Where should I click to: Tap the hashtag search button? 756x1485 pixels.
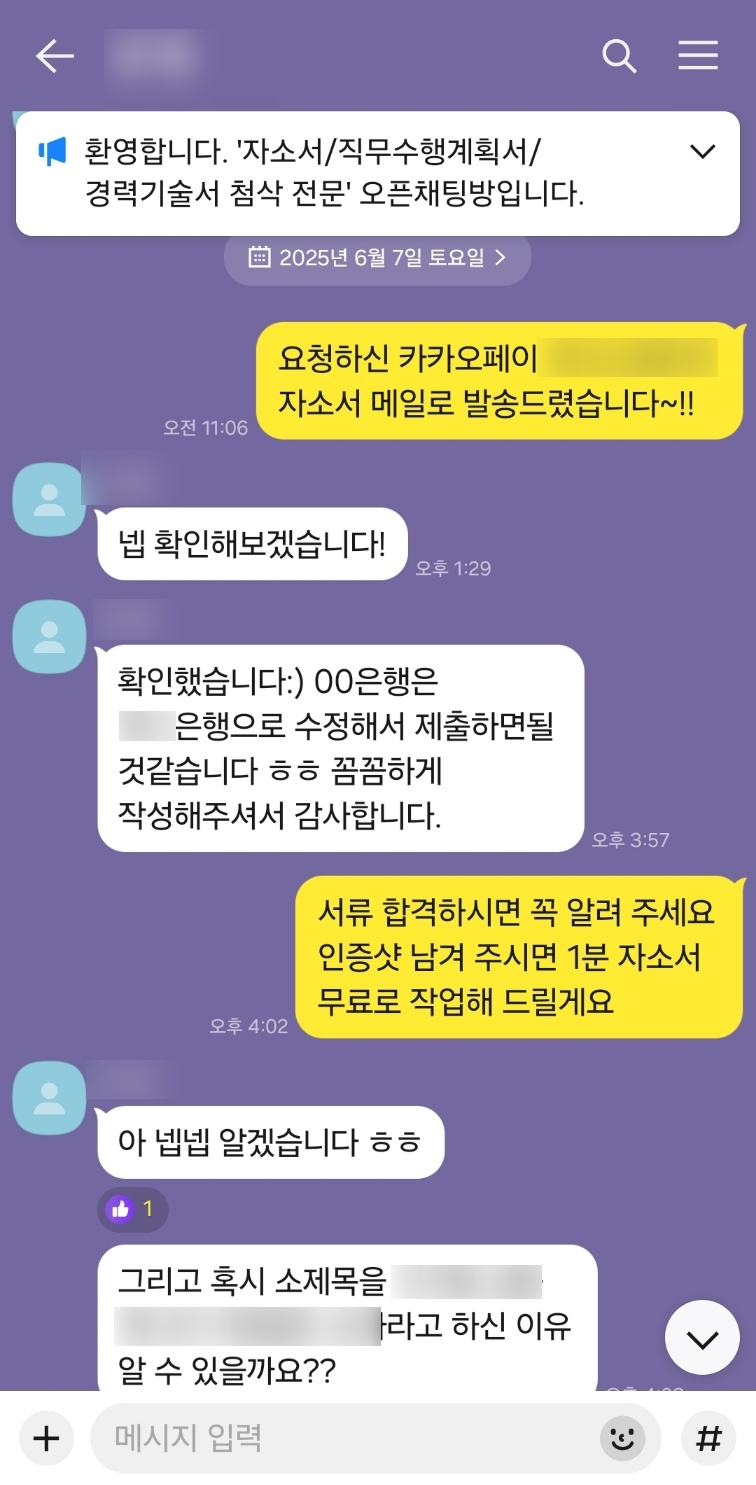(708, 1438)
